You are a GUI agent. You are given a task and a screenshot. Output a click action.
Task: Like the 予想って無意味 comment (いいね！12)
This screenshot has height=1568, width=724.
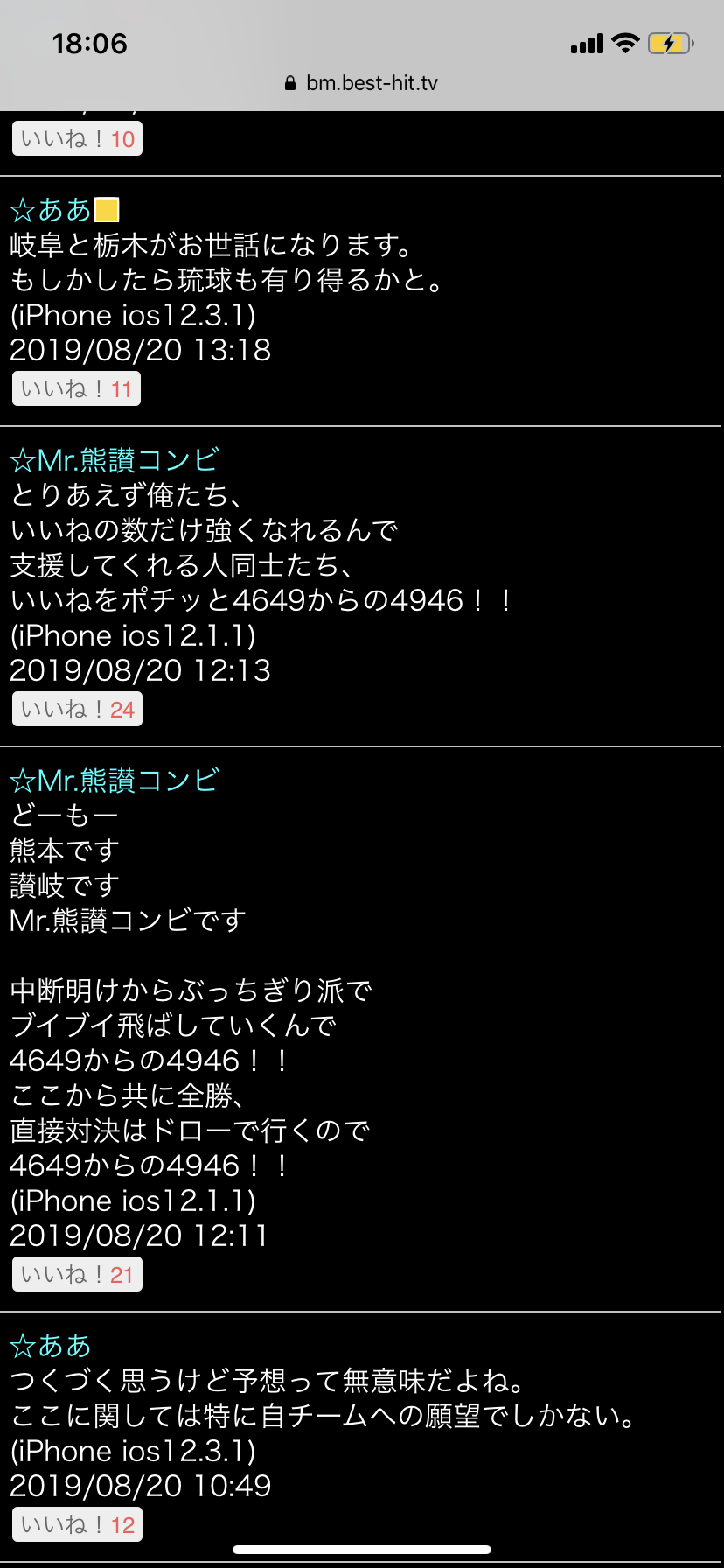[77, 1525]
